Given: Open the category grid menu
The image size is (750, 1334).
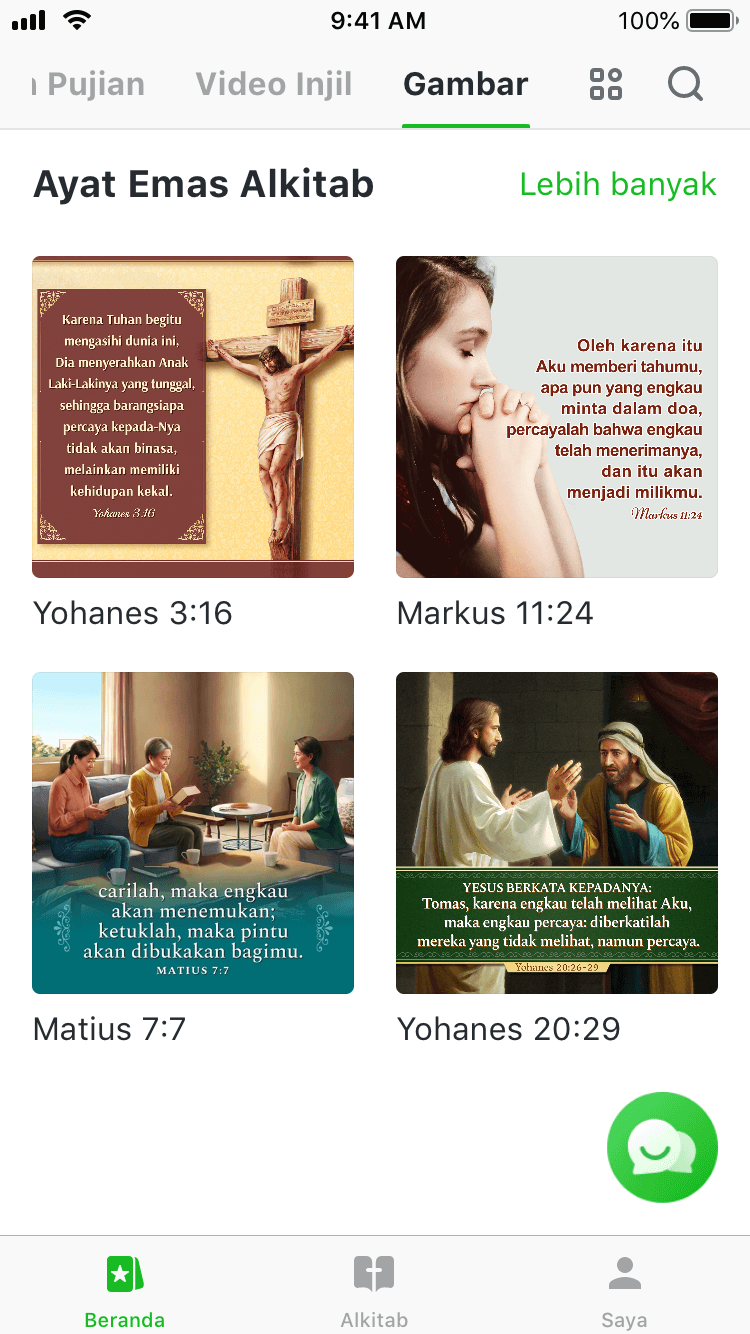Looking at the screenshot, I should 606,84.
